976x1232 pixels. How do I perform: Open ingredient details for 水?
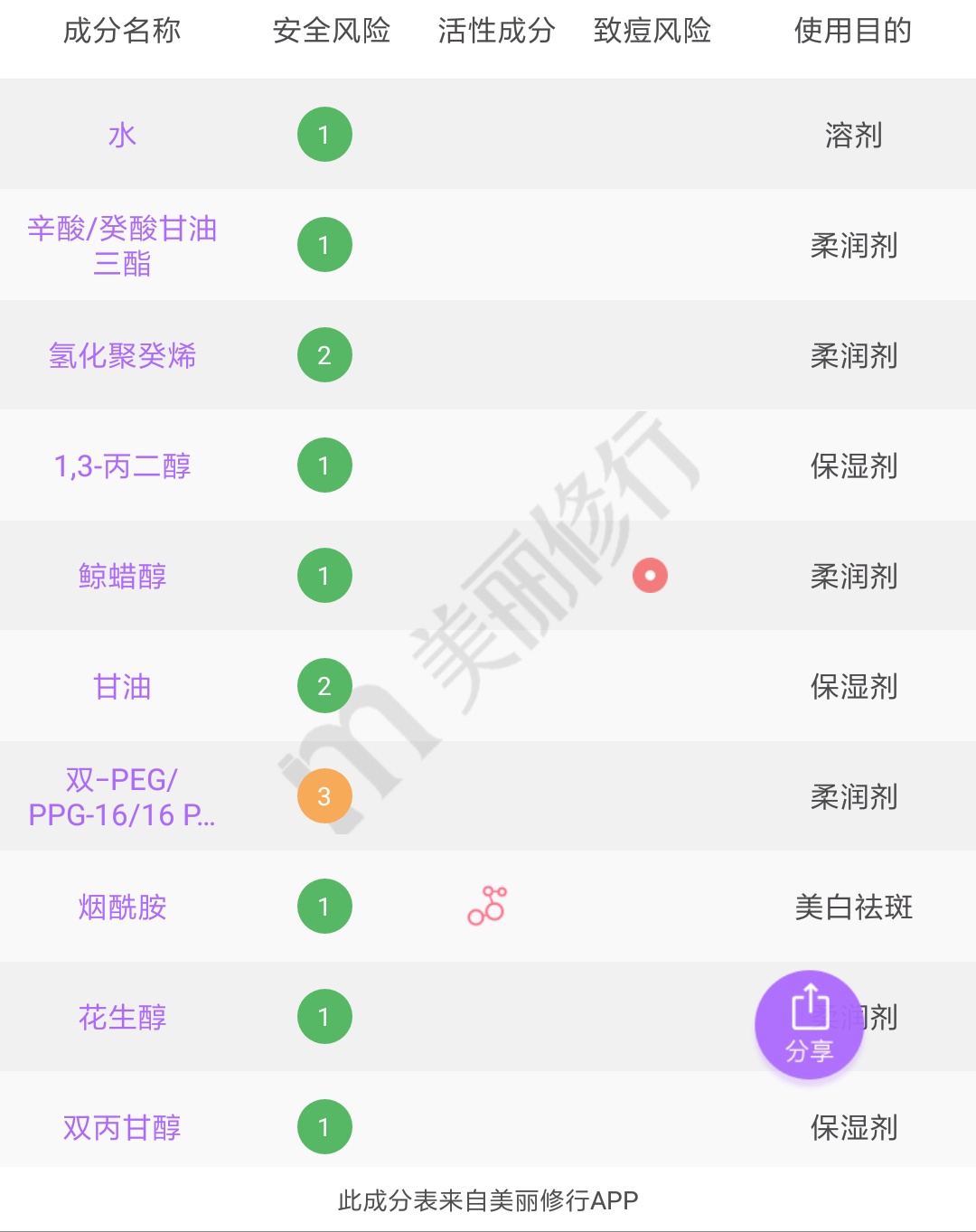pos(122,136)
